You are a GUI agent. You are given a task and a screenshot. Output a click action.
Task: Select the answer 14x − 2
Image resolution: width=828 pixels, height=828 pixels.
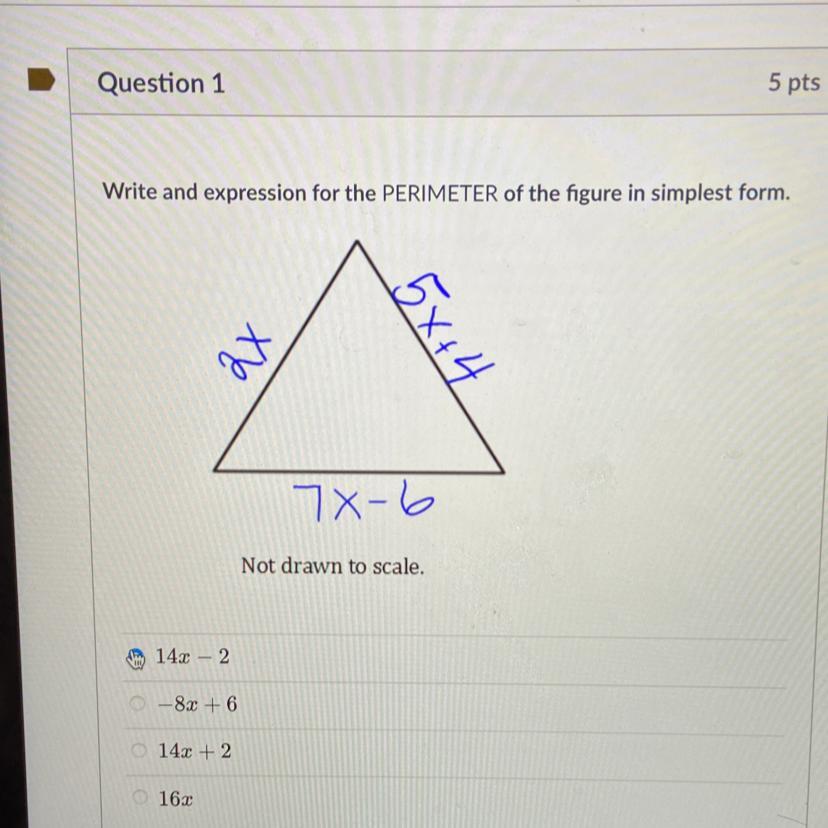coord(137,658)
